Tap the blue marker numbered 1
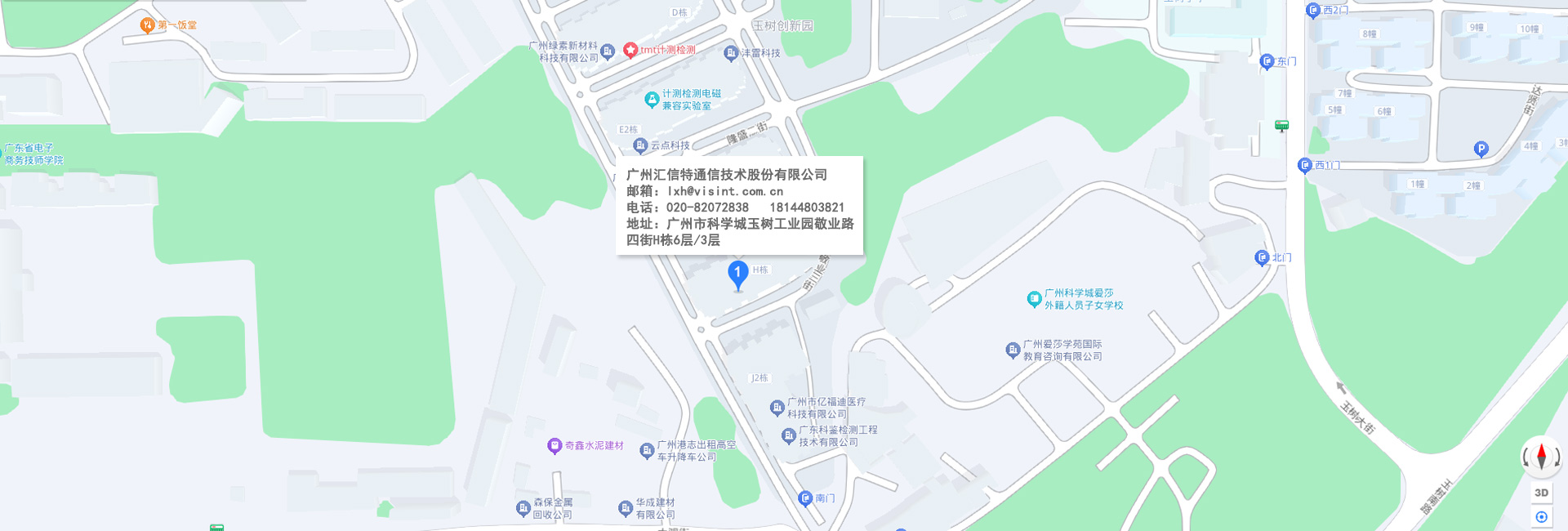This screenshot has height=531, width=1568. tap(737, 274)
